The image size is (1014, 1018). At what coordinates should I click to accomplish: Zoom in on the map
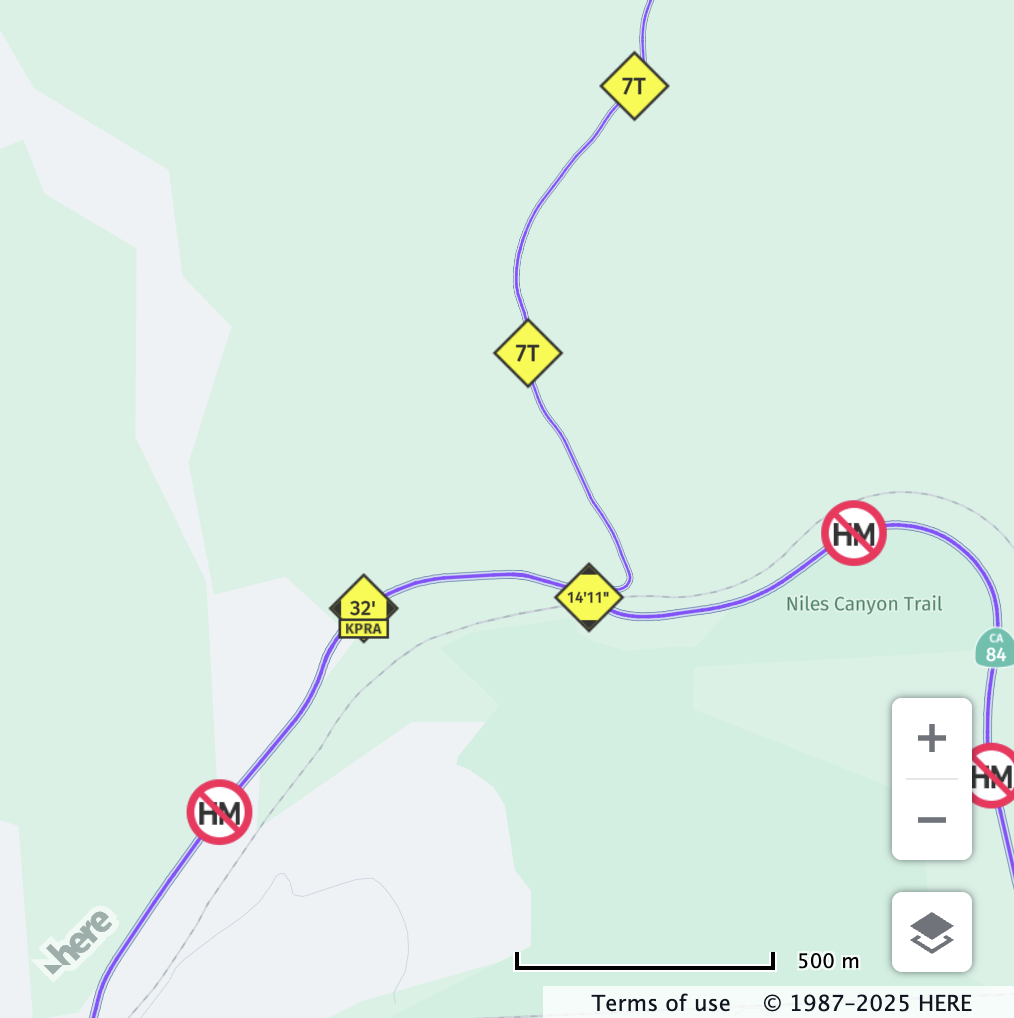pos(931,739)
